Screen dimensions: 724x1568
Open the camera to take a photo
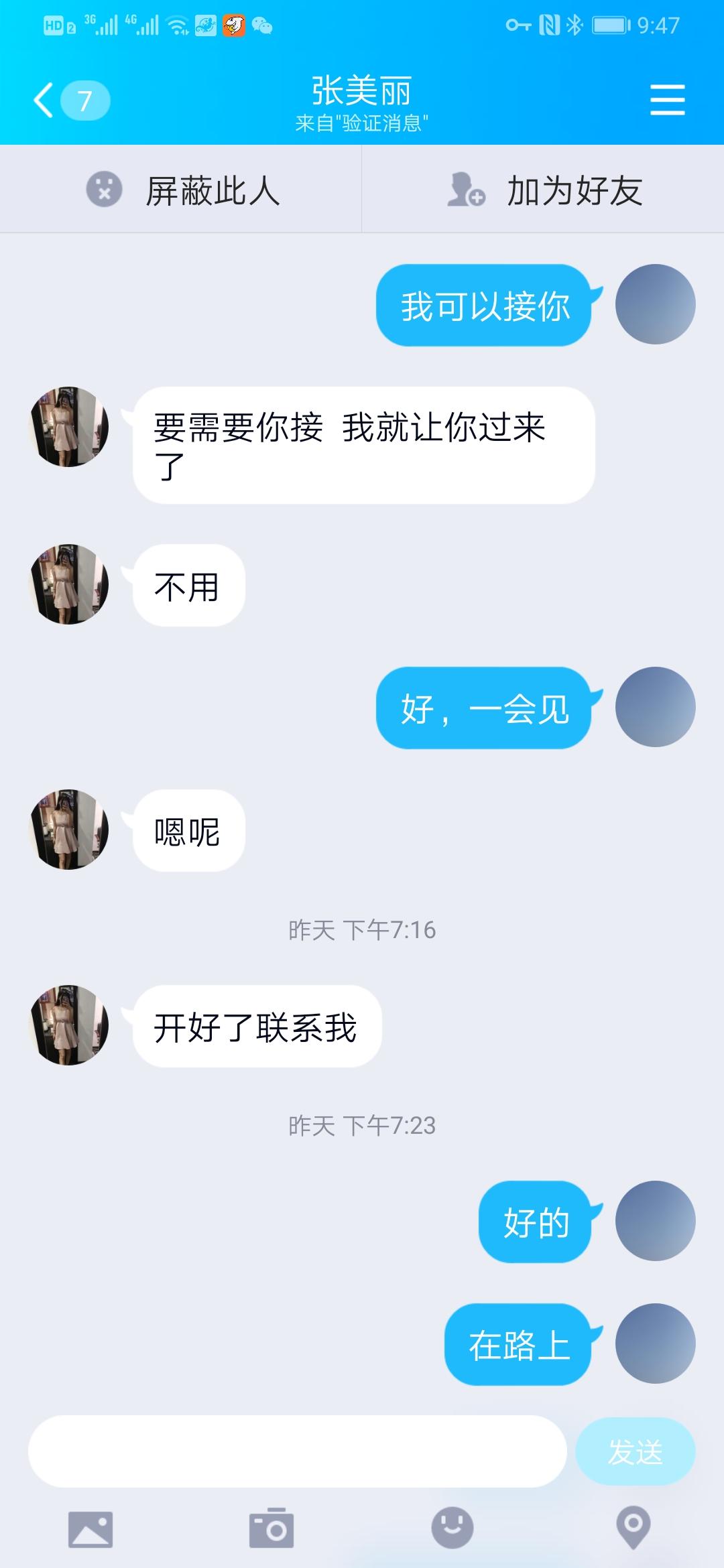tap(271, 1528)
